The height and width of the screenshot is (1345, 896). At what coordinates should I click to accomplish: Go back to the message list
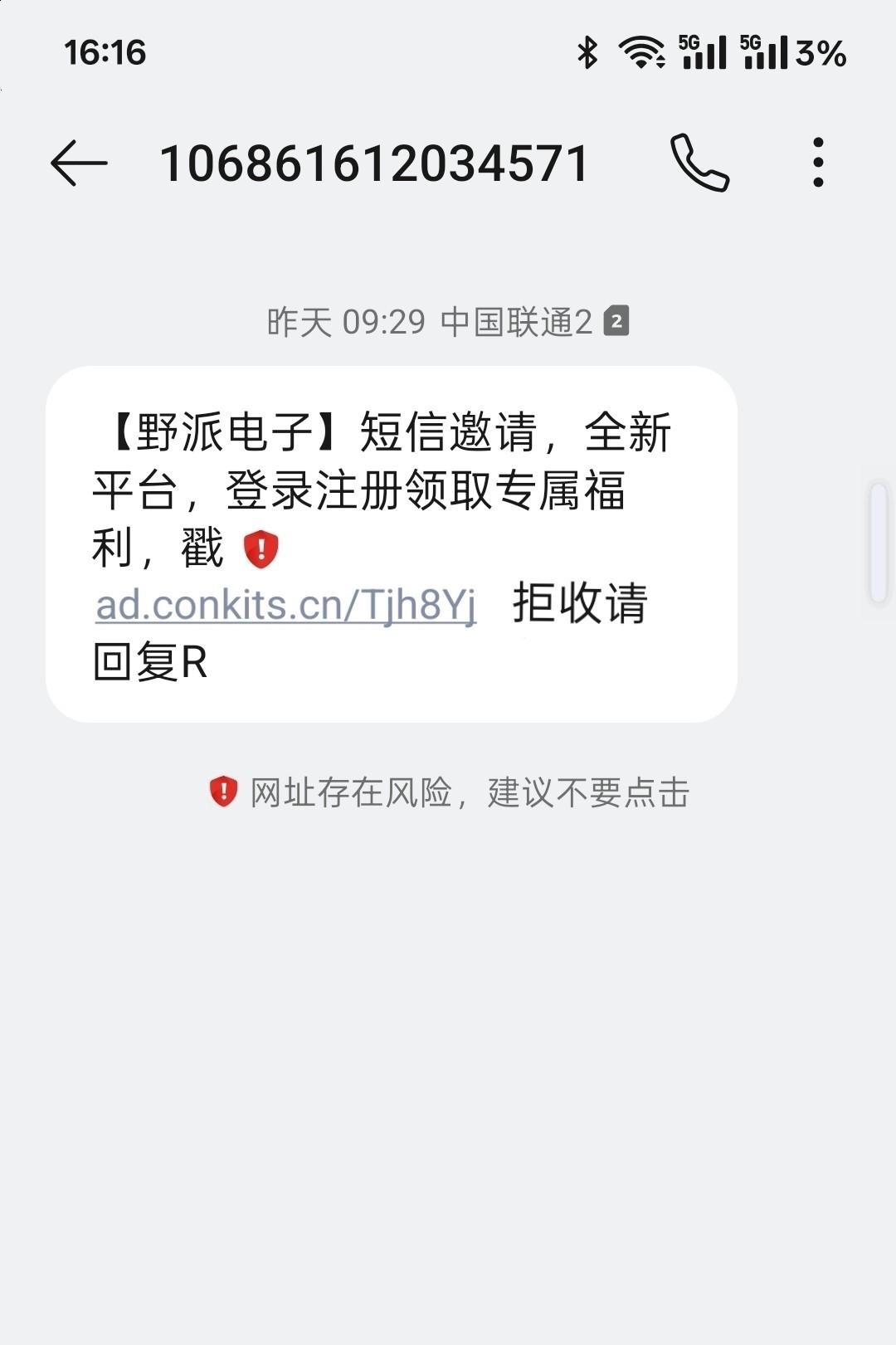coord(79,163)
